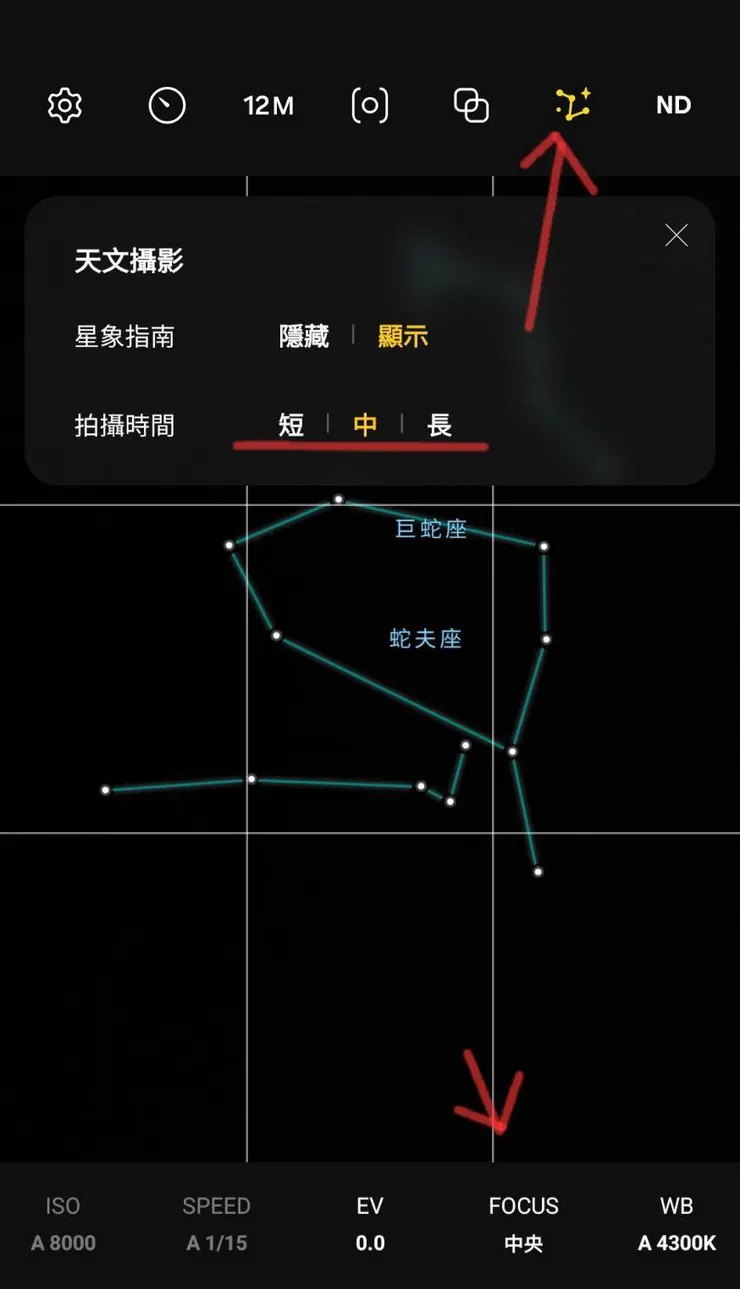Open the camera settings gear icon
Screen dimensions: 740x1289
coord(64,105)
